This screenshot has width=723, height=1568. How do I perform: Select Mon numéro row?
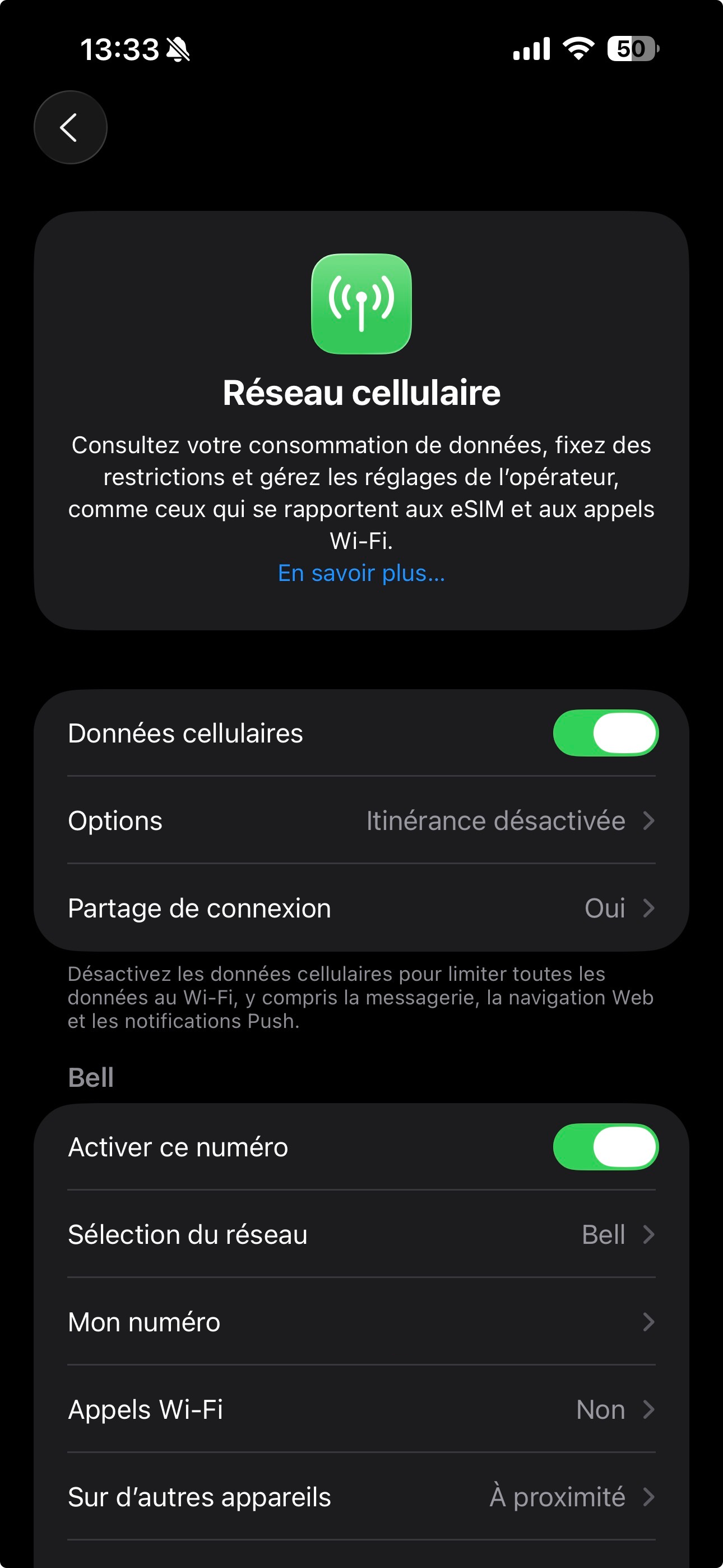[x=361, y=1322]
